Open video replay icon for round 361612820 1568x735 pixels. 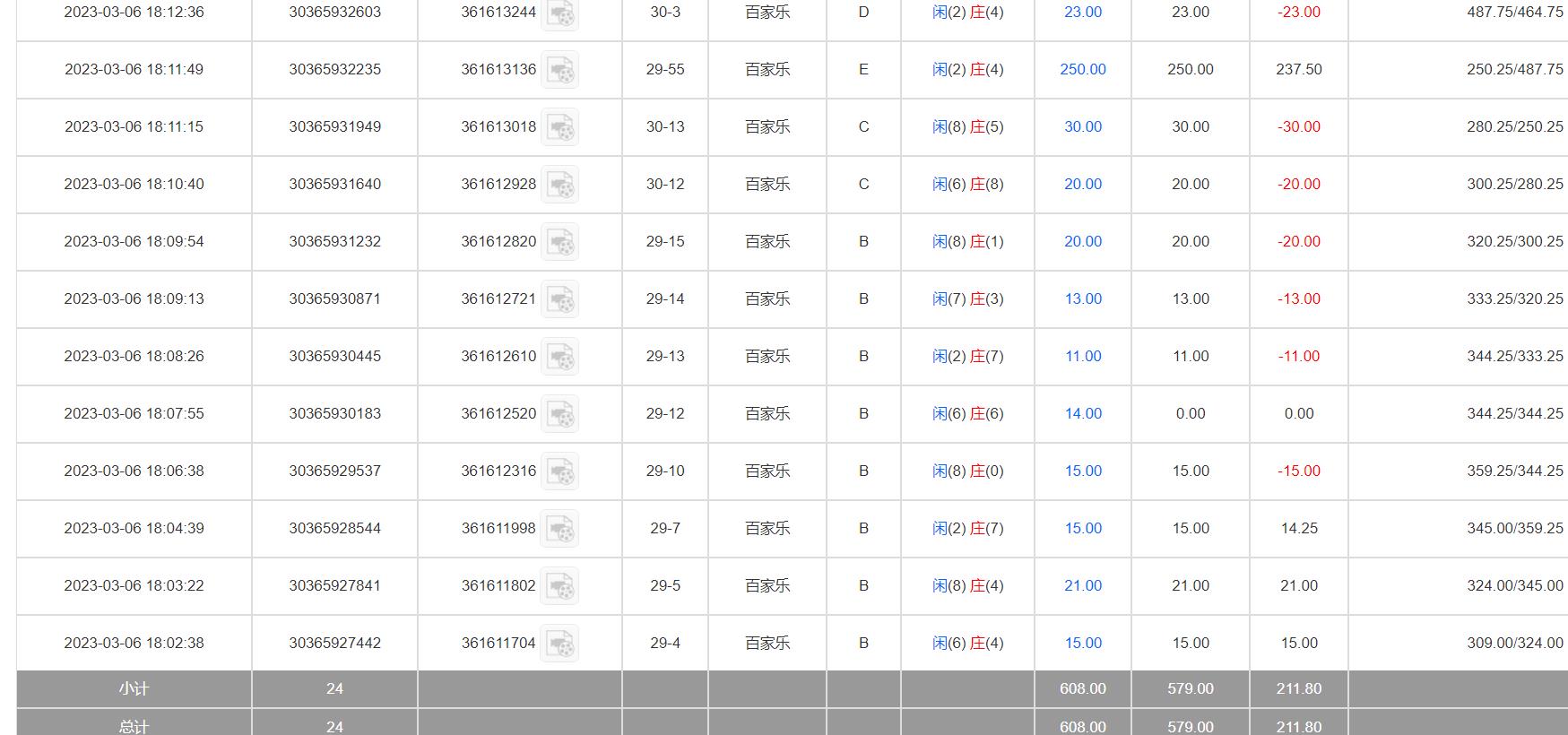click(x=559, y=242)
